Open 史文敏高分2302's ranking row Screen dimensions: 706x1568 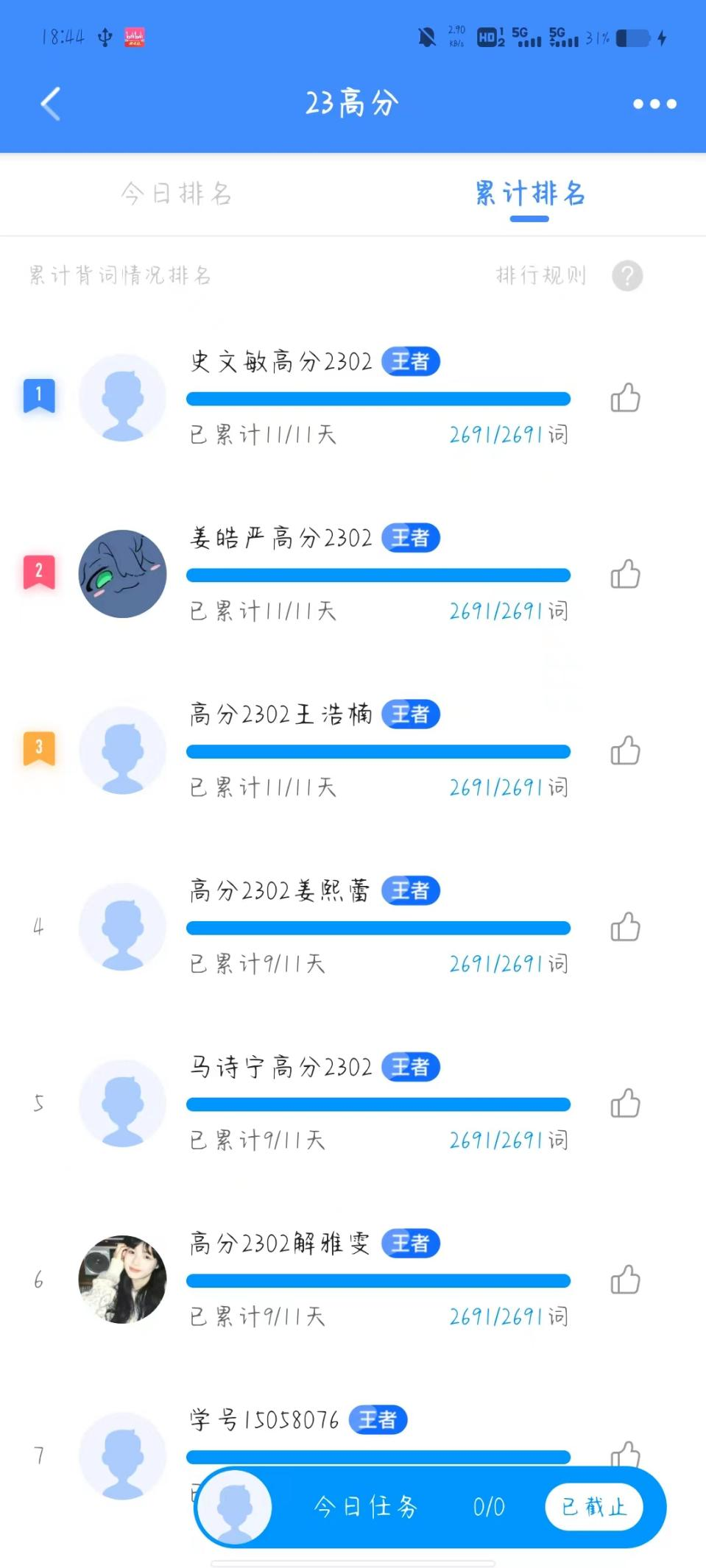click(x=378, y=399)
